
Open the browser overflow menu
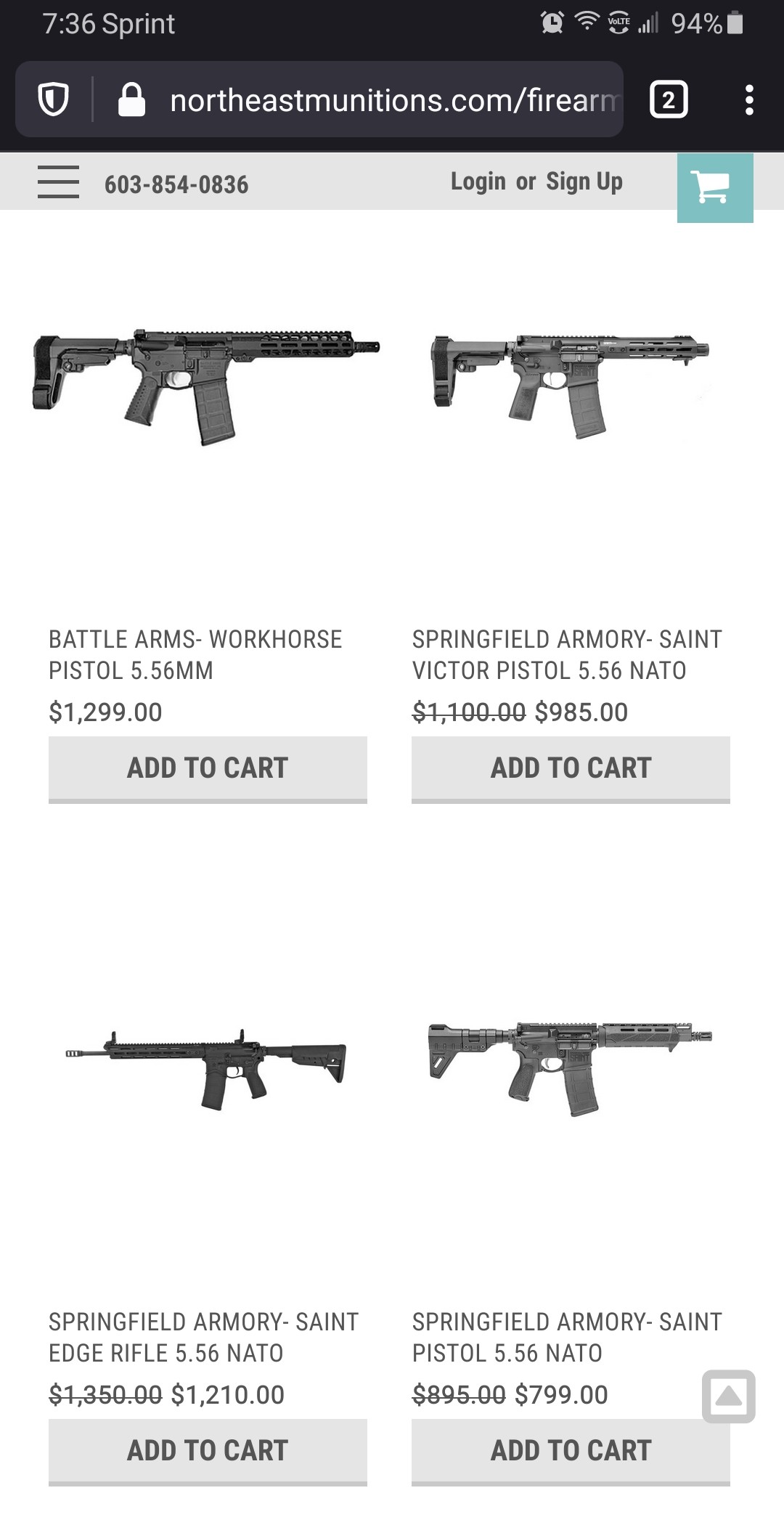(749, 100)
